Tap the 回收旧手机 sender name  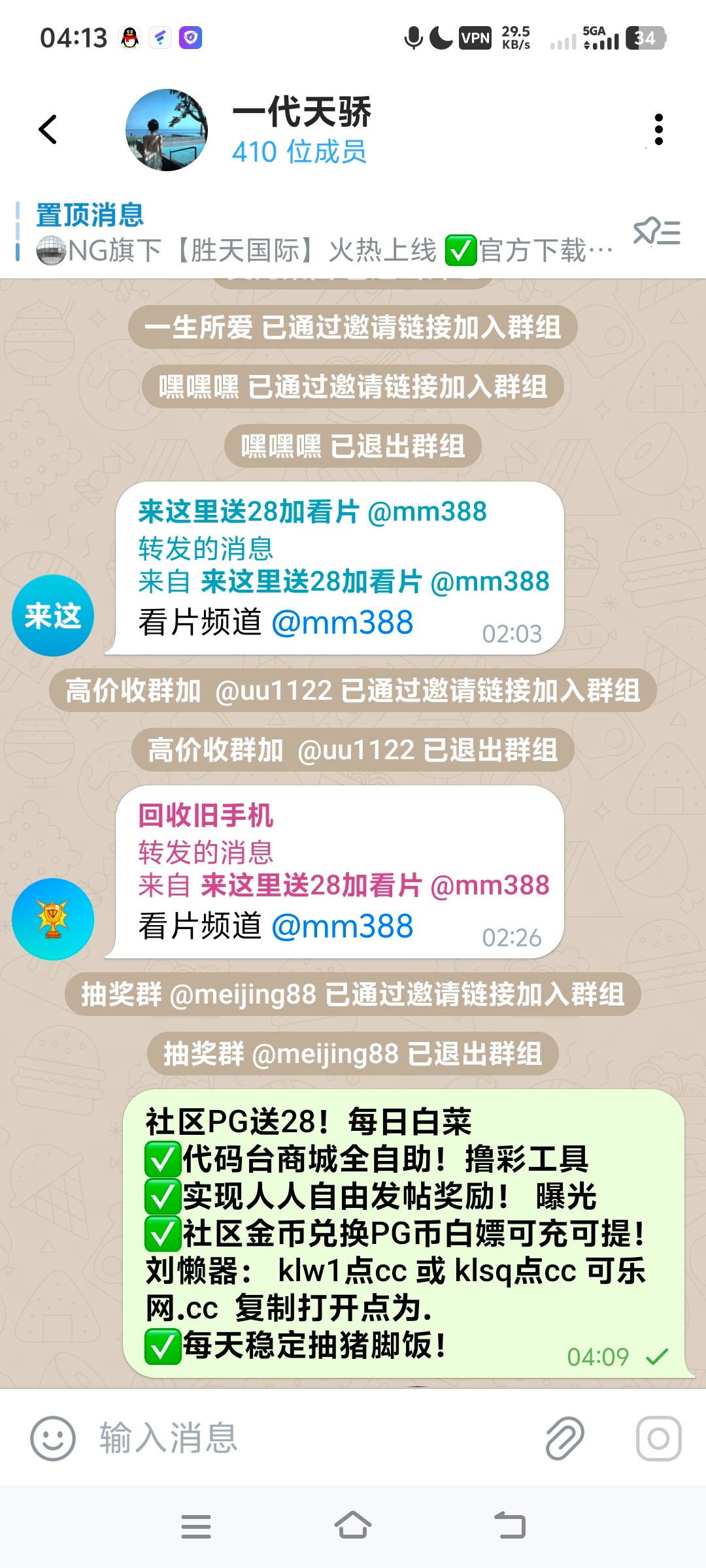point(205,815)
